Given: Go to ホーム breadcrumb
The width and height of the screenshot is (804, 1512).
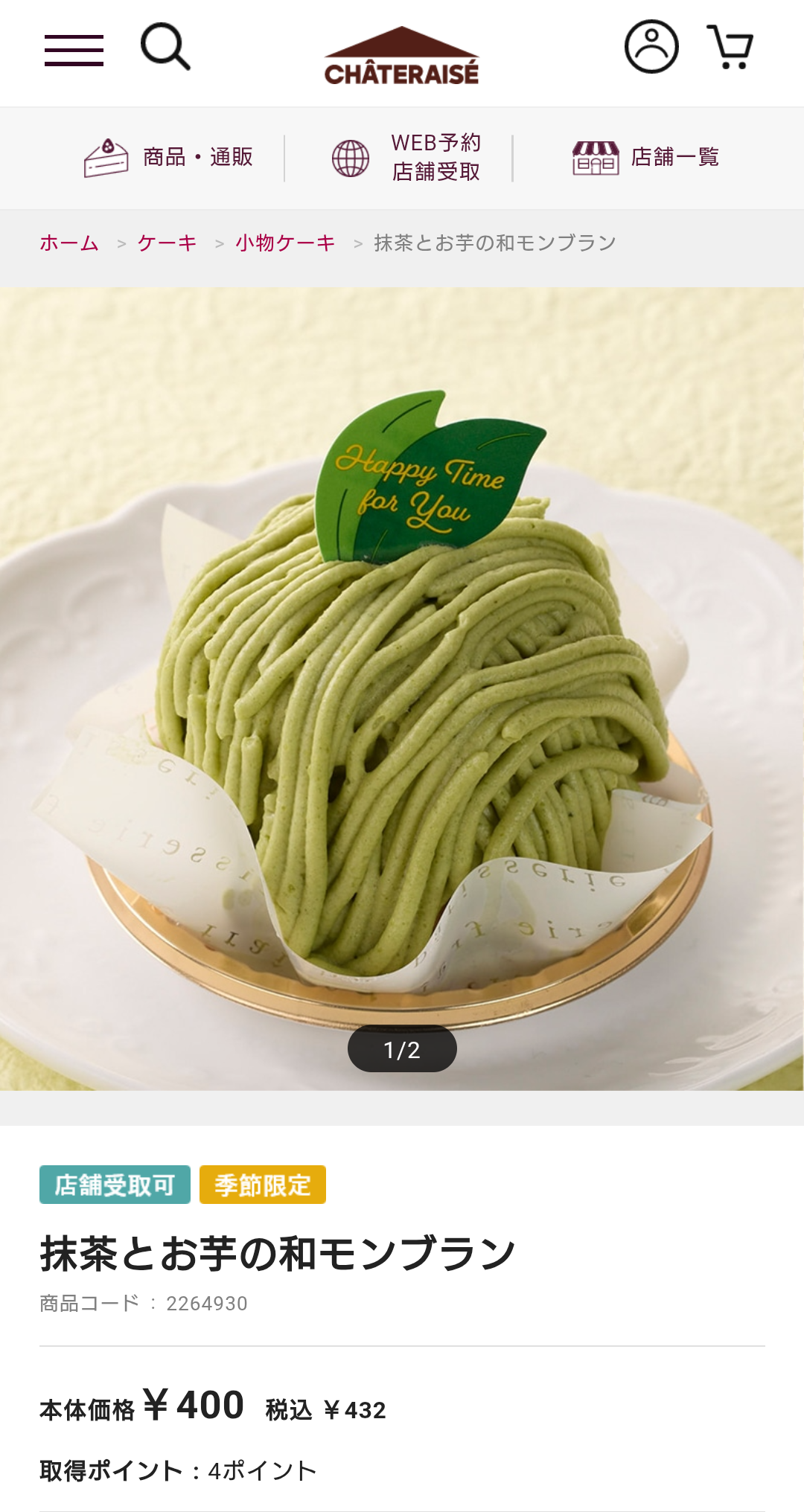Looking at the screenshot, I should (x=69, y=243).
